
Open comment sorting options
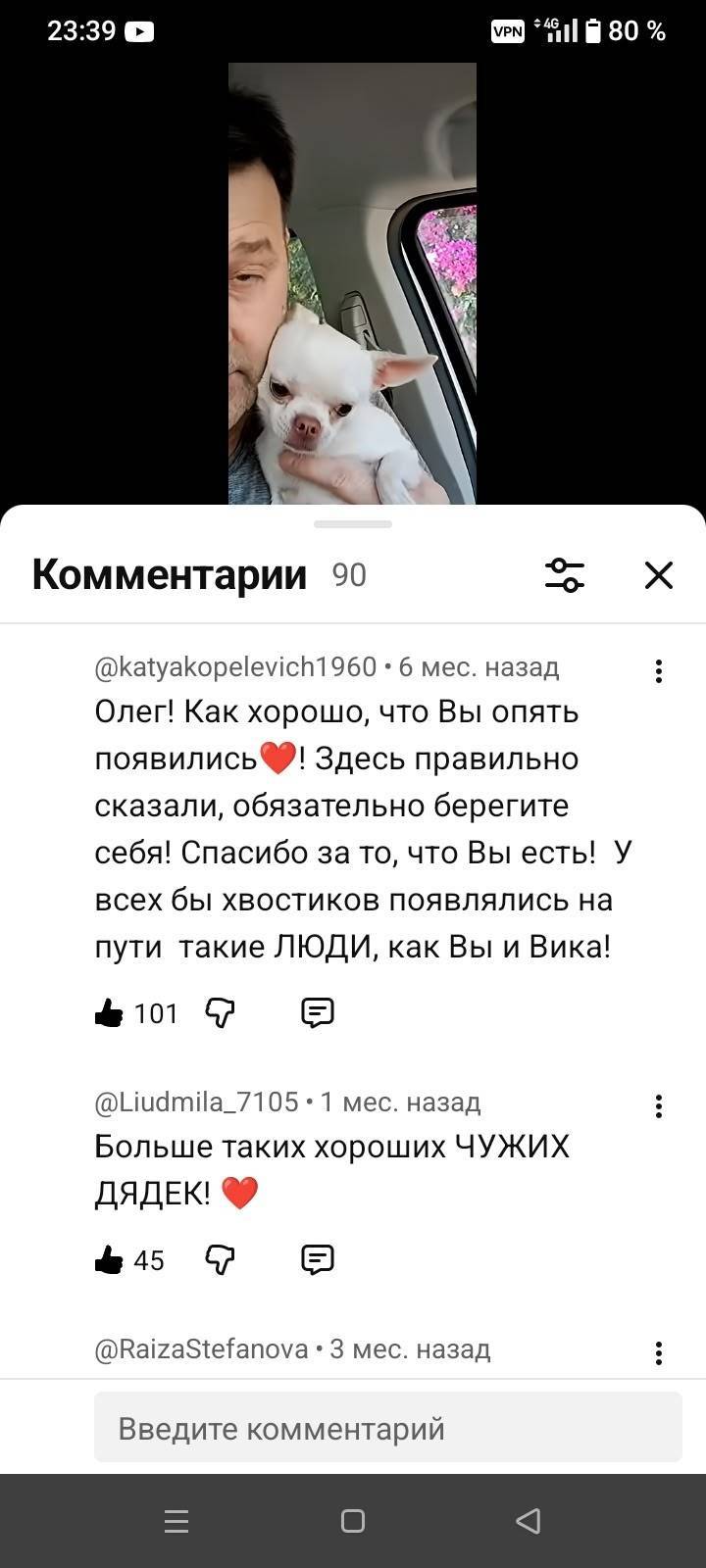coord(565,575)
